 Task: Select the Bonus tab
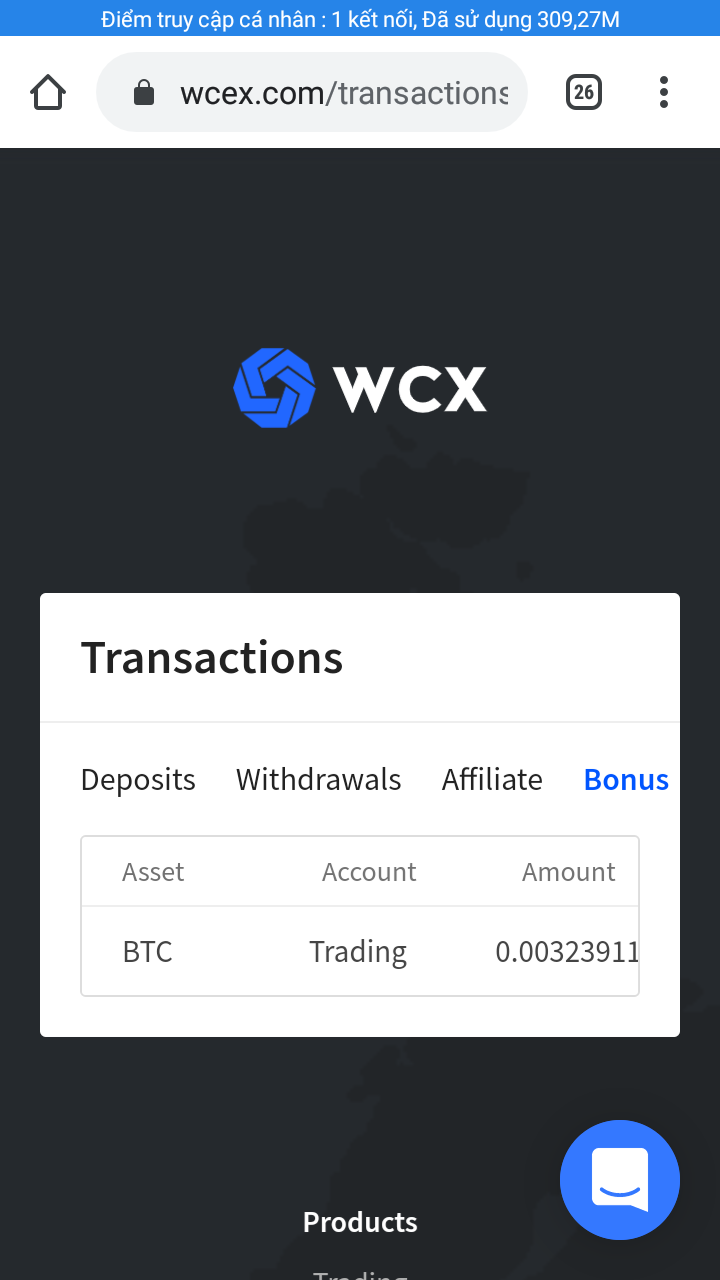click(x=626, y=780)
